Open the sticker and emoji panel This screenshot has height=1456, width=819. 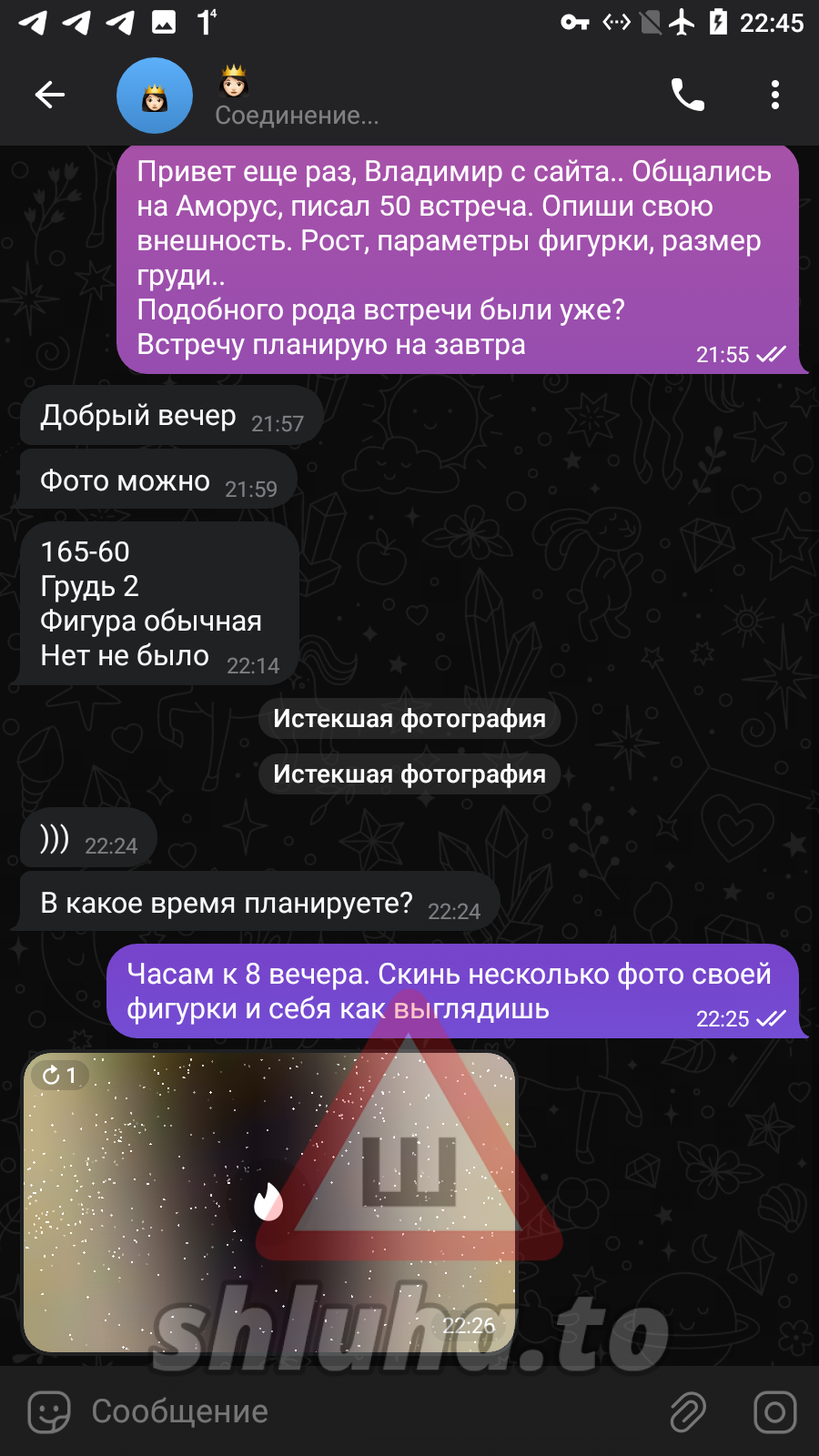pyautogui.click(x=49, y=1412)
